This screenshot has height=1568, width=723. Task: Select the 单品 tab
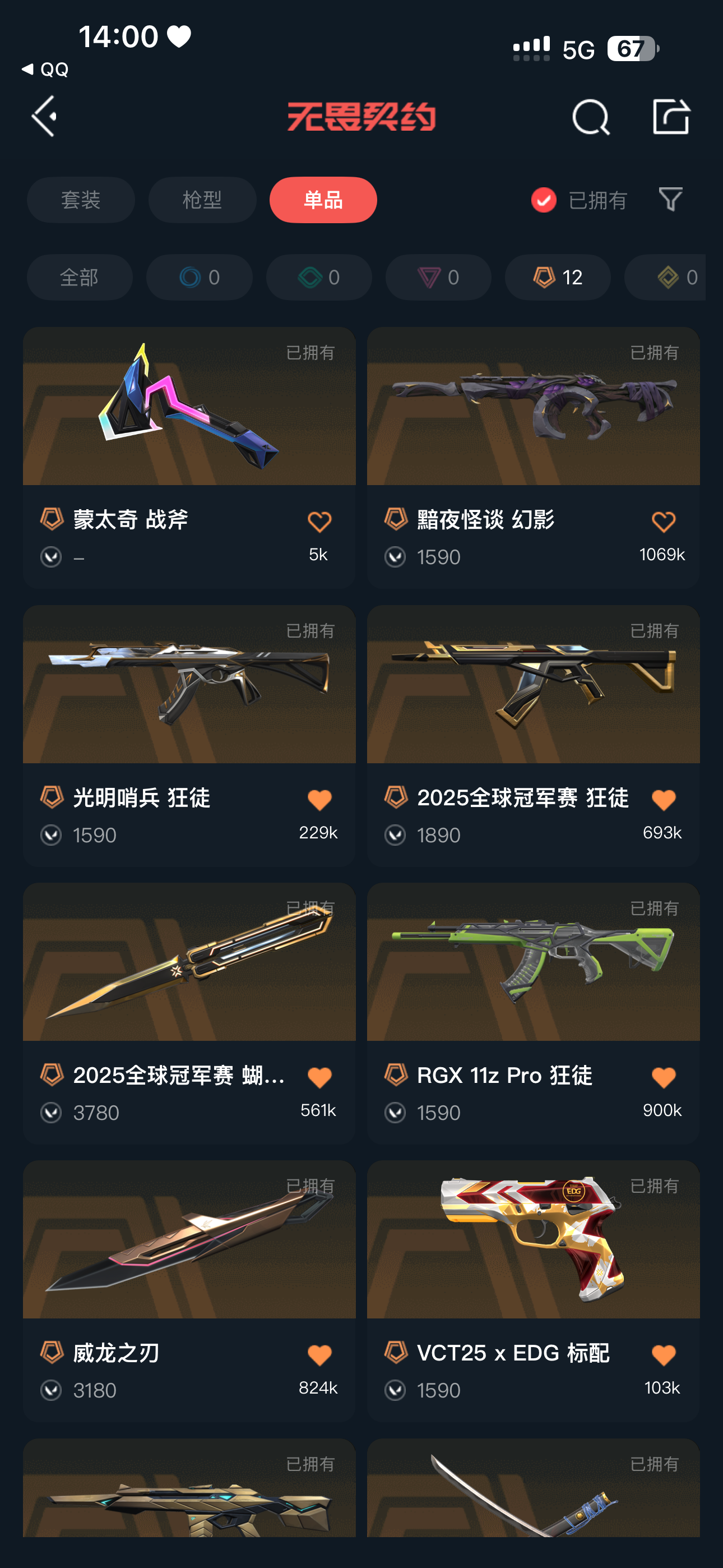click(323, 200)
